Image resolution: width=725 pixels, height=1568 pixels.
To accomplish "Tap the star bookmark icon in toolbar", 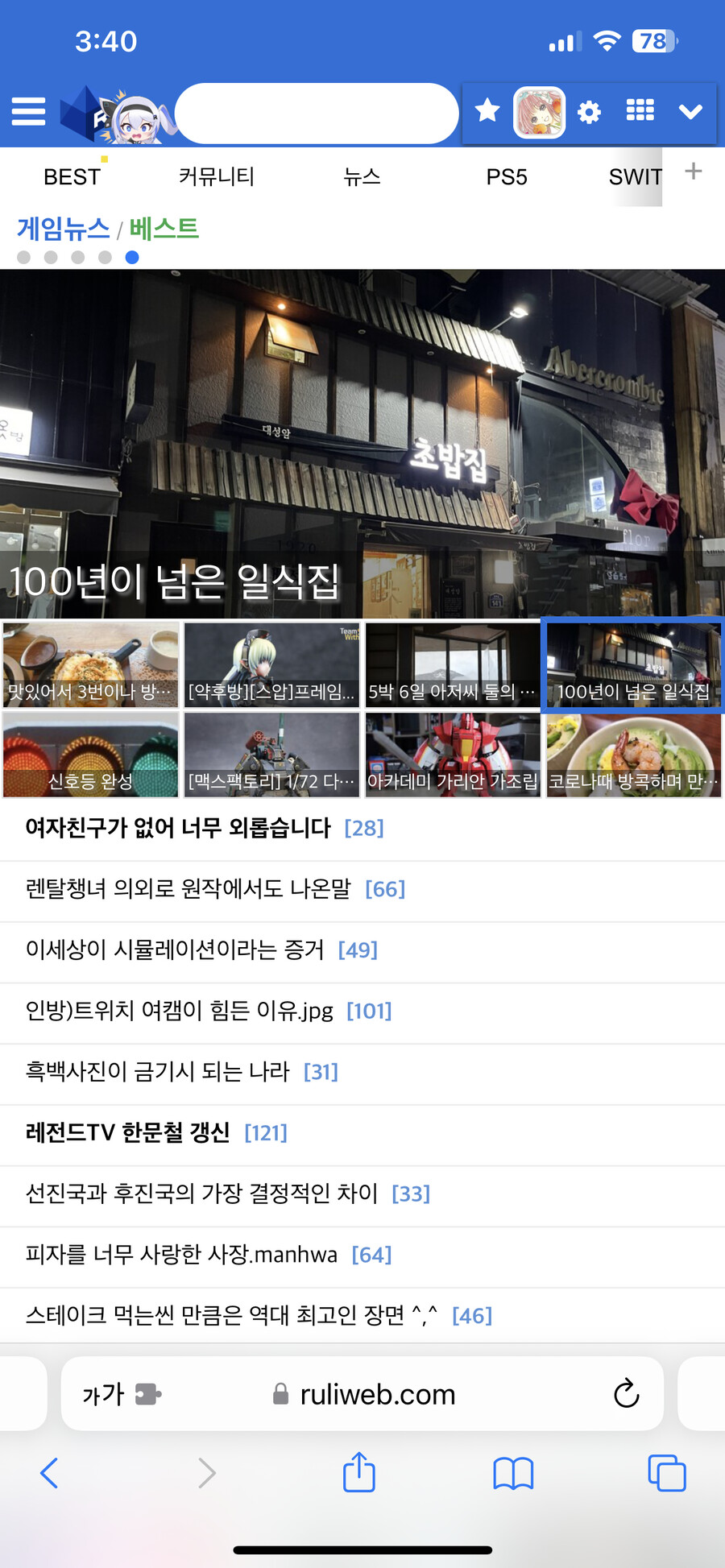I will [487, 110].
